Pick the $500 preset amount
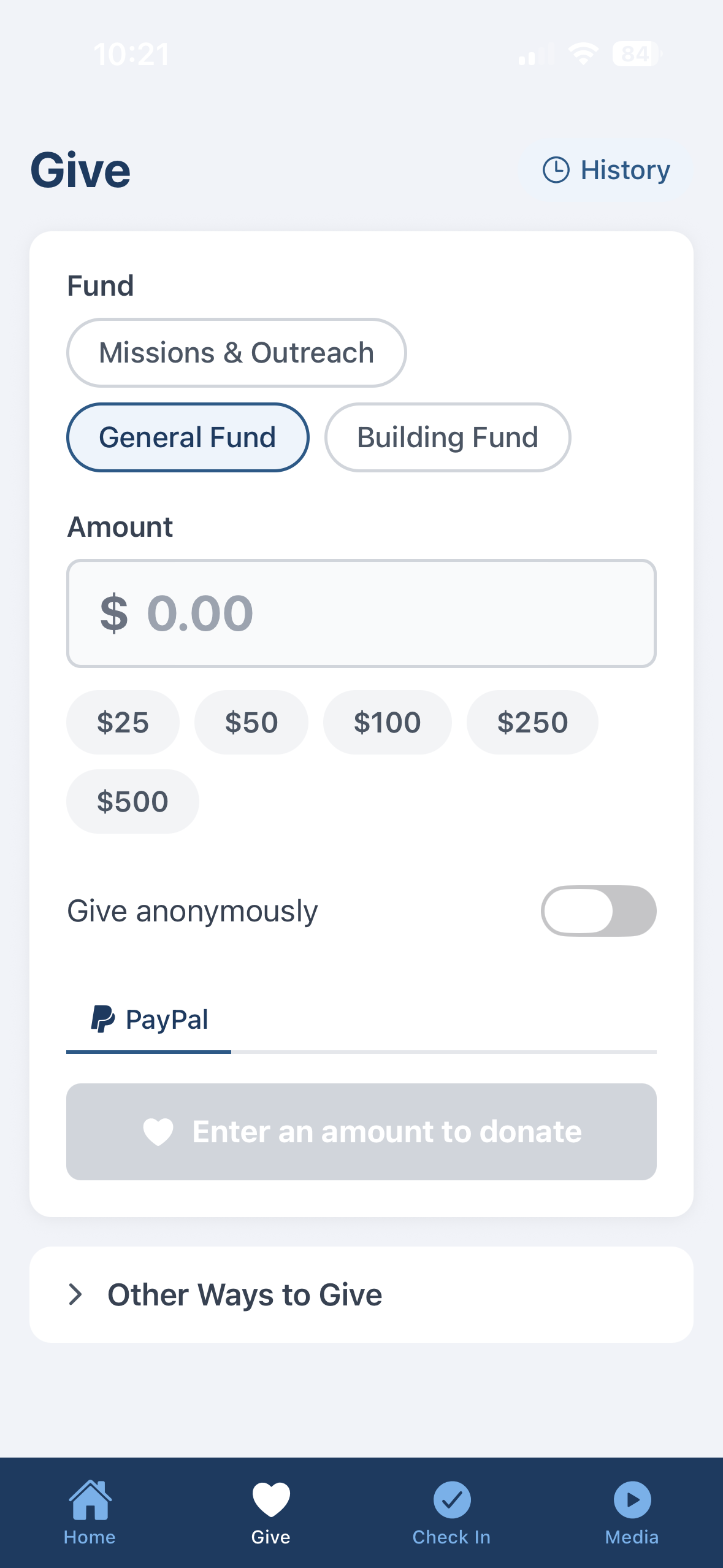723x1568 pixels. click(x=132, y=801)
